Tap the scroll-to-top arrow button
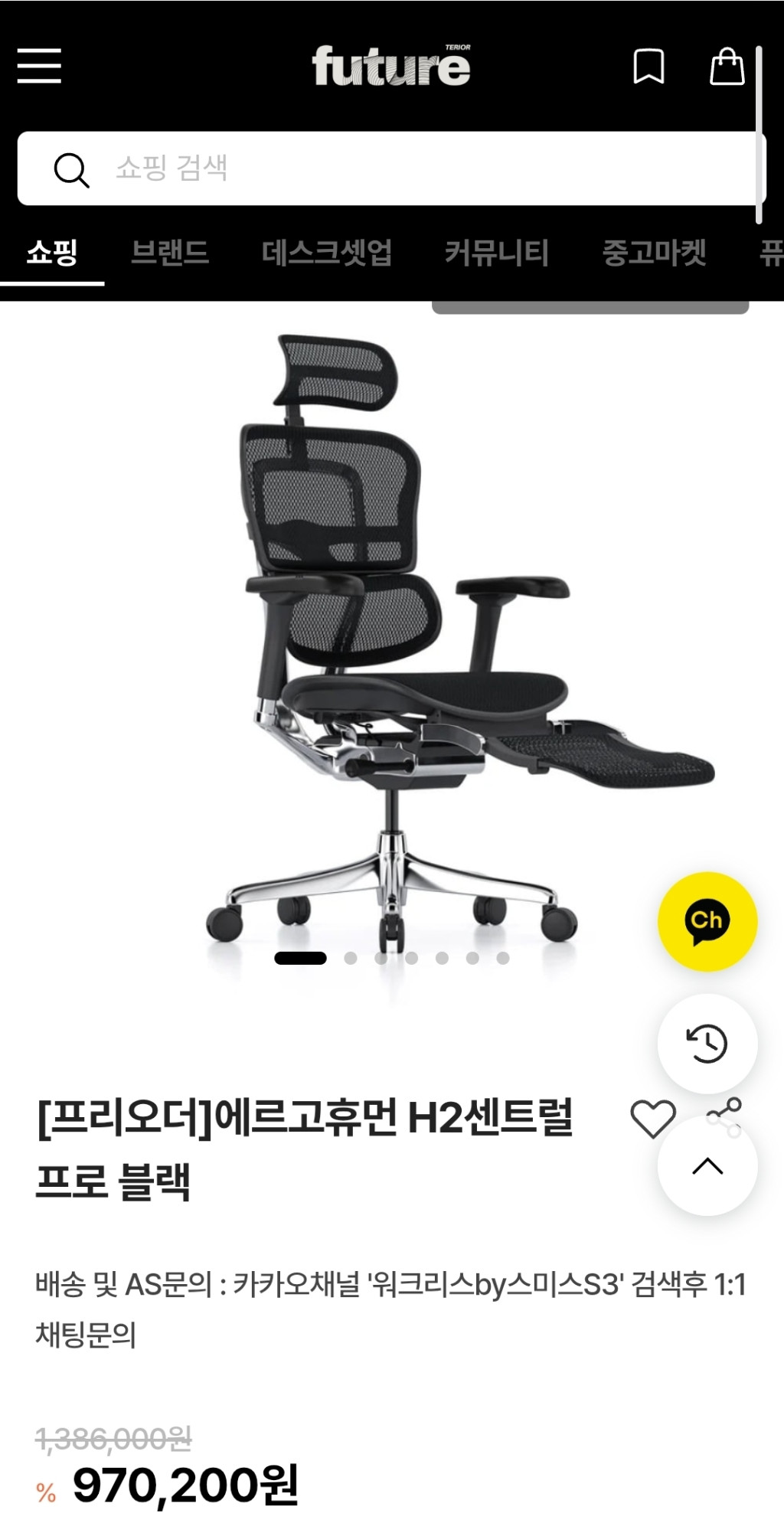 (707, 1166)
